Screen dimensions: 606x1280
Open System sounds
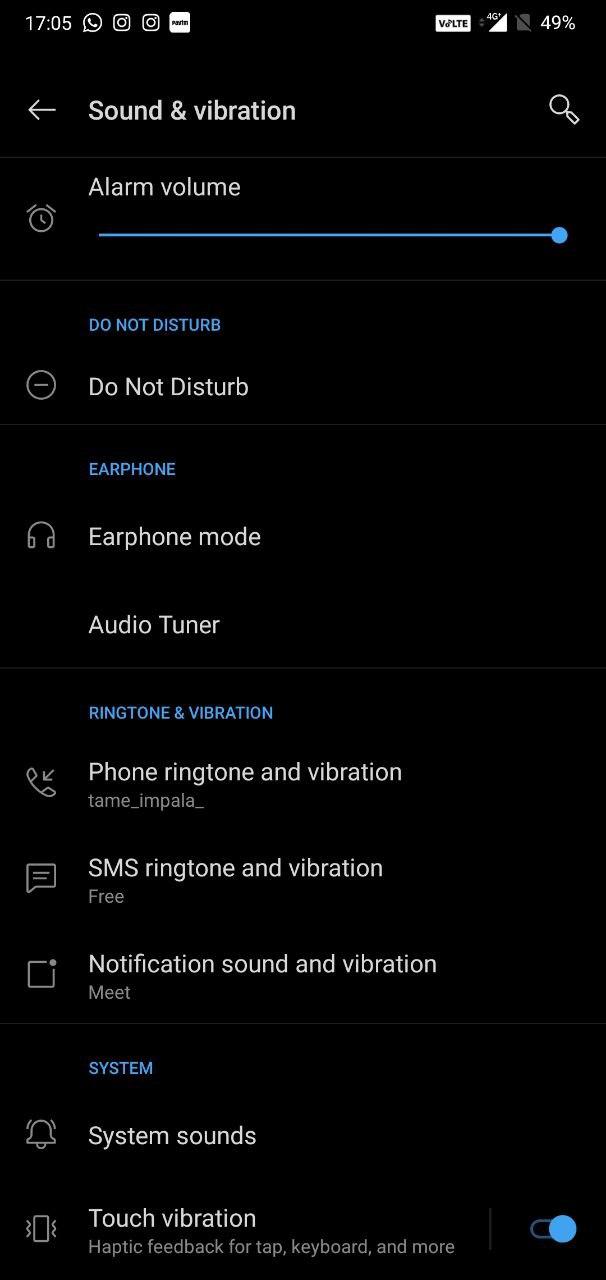tap(303, 1135)
